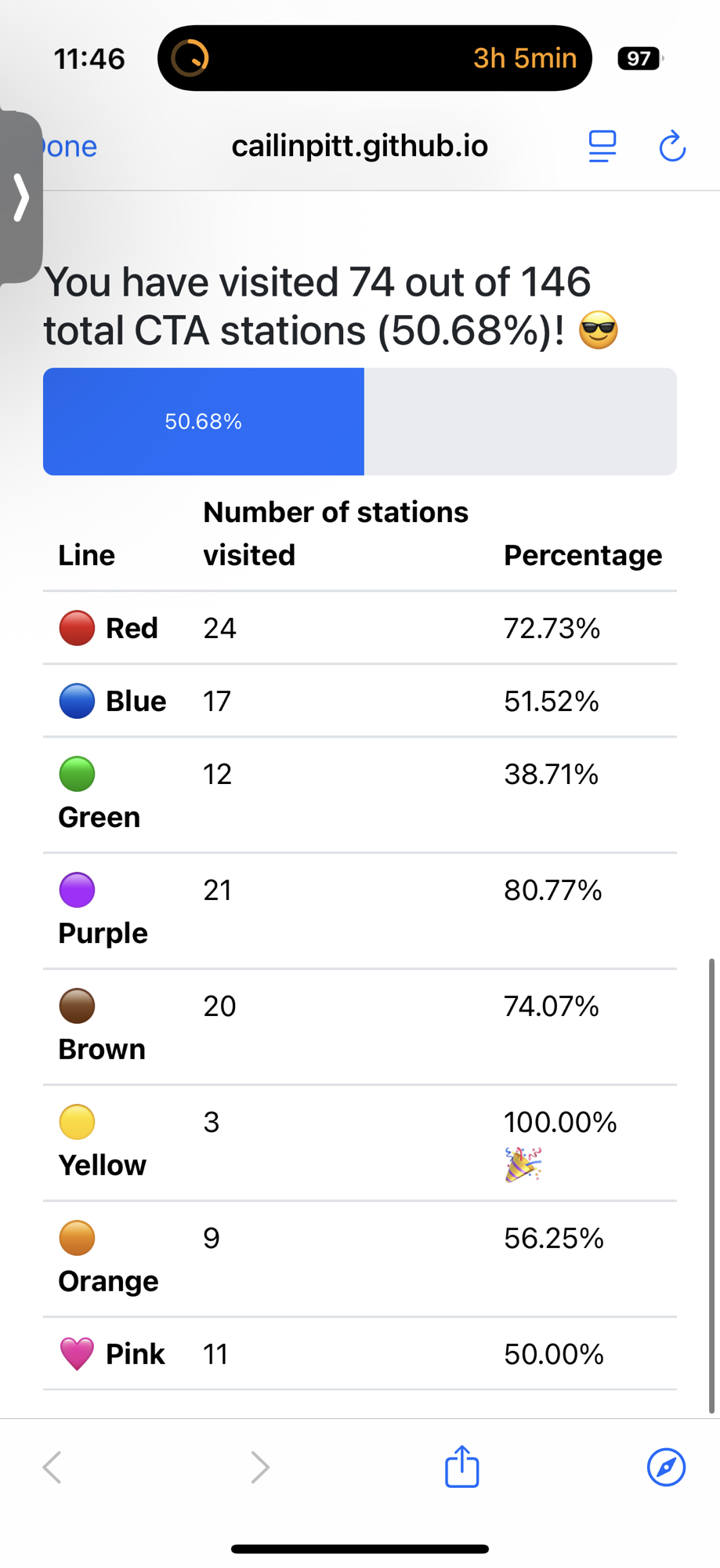
Task: Tap Done to close the web view
Action: (72, 147)
